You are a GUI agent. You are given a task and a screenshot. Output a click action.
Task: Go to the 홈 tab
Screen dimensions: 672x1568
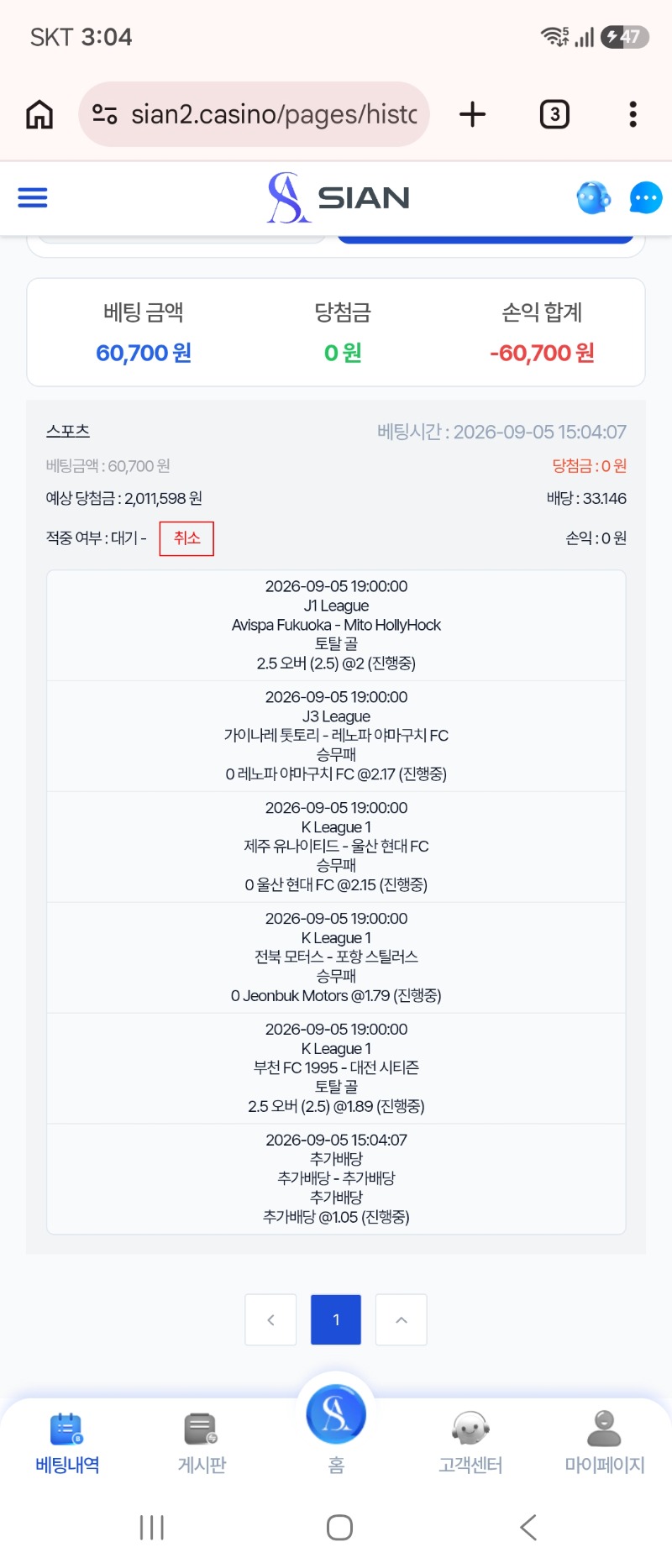(336, 1429)
